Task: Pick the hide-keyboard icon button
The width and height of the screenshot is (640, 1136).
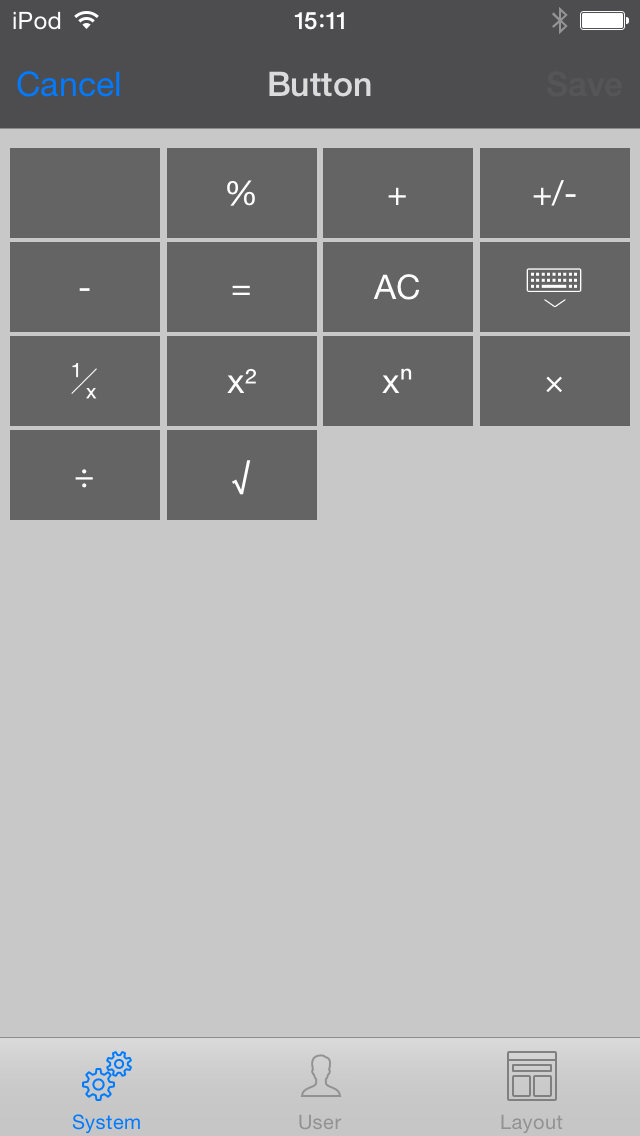Action: click(x=554, y=287)
